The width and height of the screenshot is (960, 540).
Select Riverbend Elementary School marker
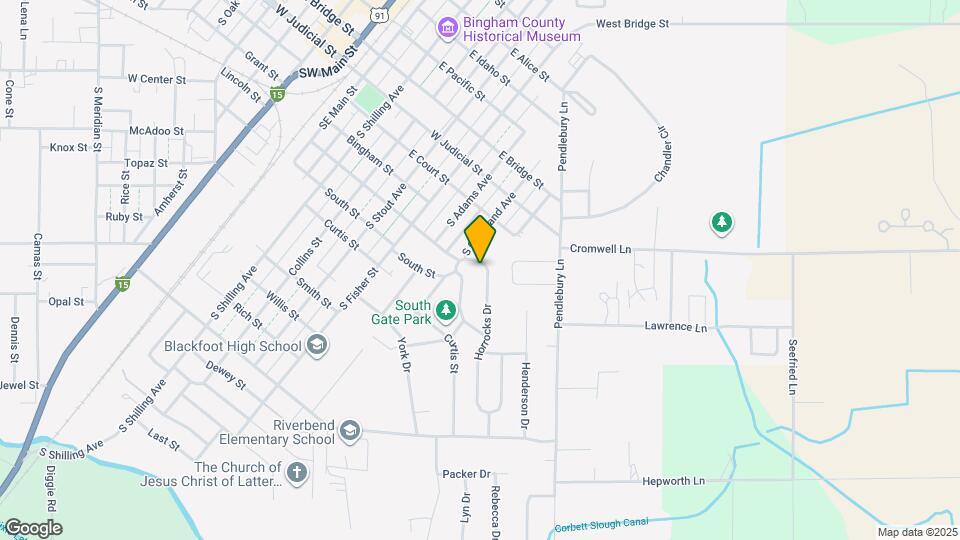[x=349, y=431]
